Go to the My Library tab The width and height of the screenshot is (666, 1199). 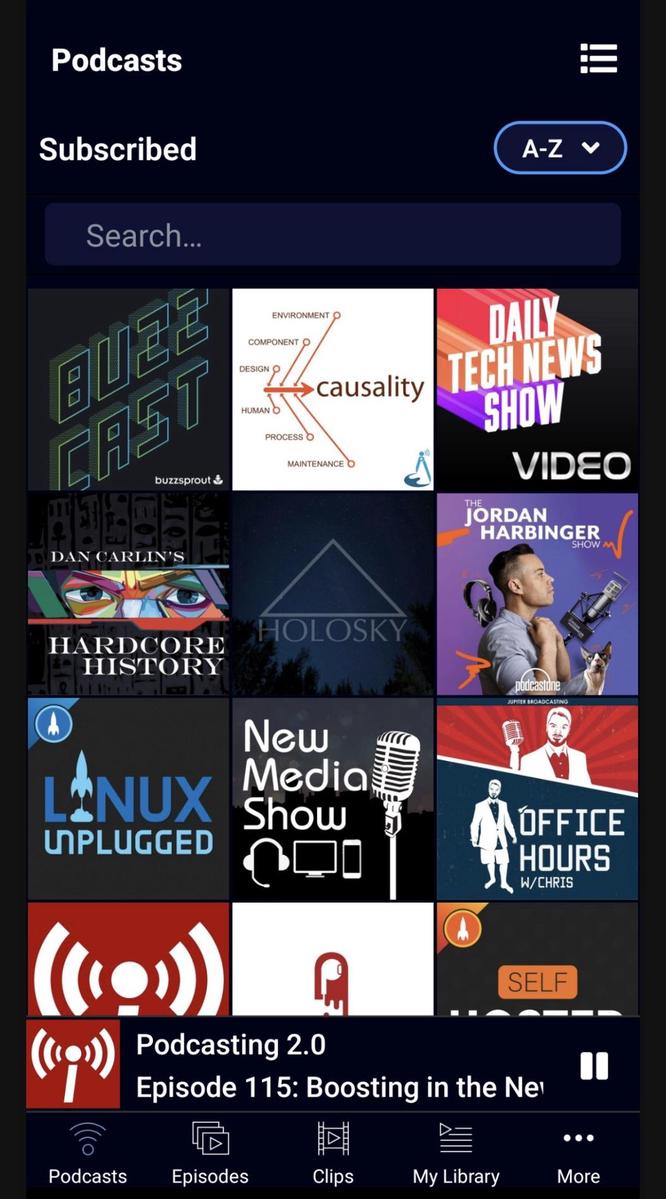[x=456, y=1153]
